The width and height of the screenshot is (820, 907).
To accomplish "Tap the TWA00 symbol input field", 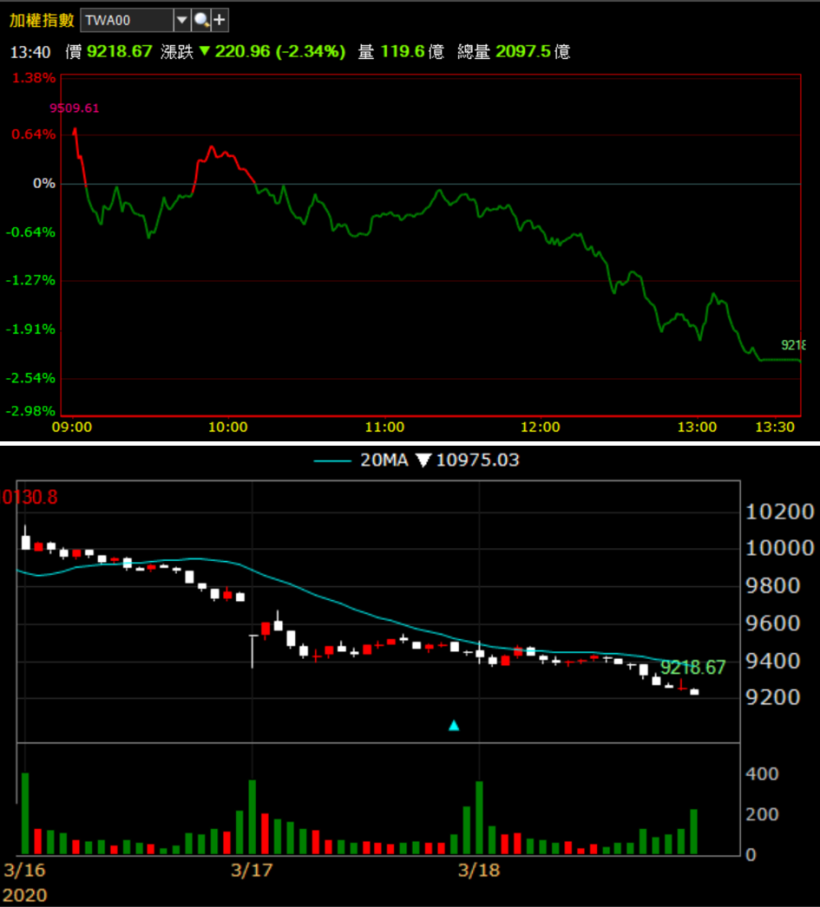I will coord(125,19).
